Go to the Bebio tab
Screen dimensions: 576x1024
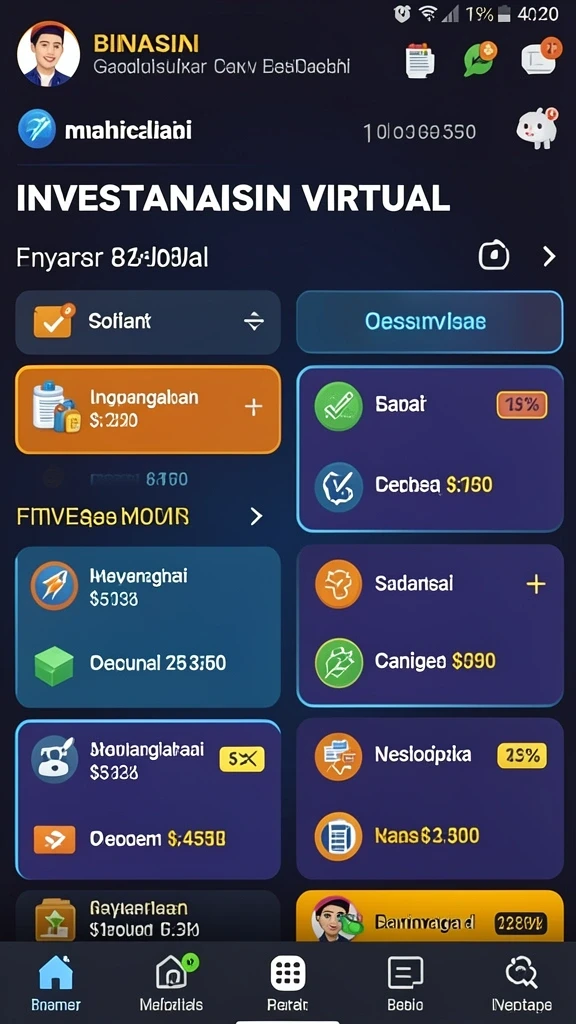click(405, 981)
